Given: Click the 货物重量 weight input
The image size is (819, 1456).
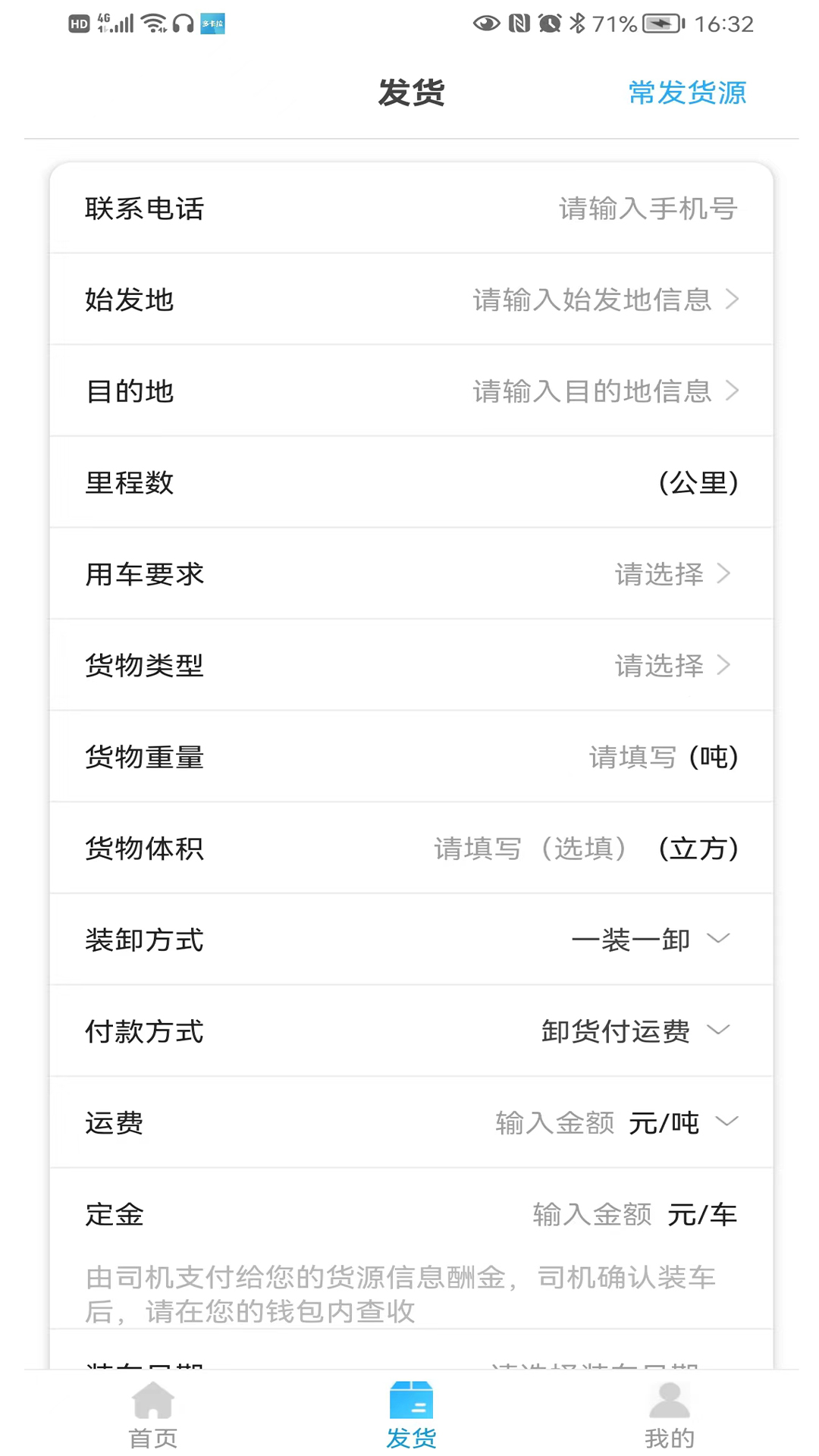Looking at the screenshot, I should (633, 757).
